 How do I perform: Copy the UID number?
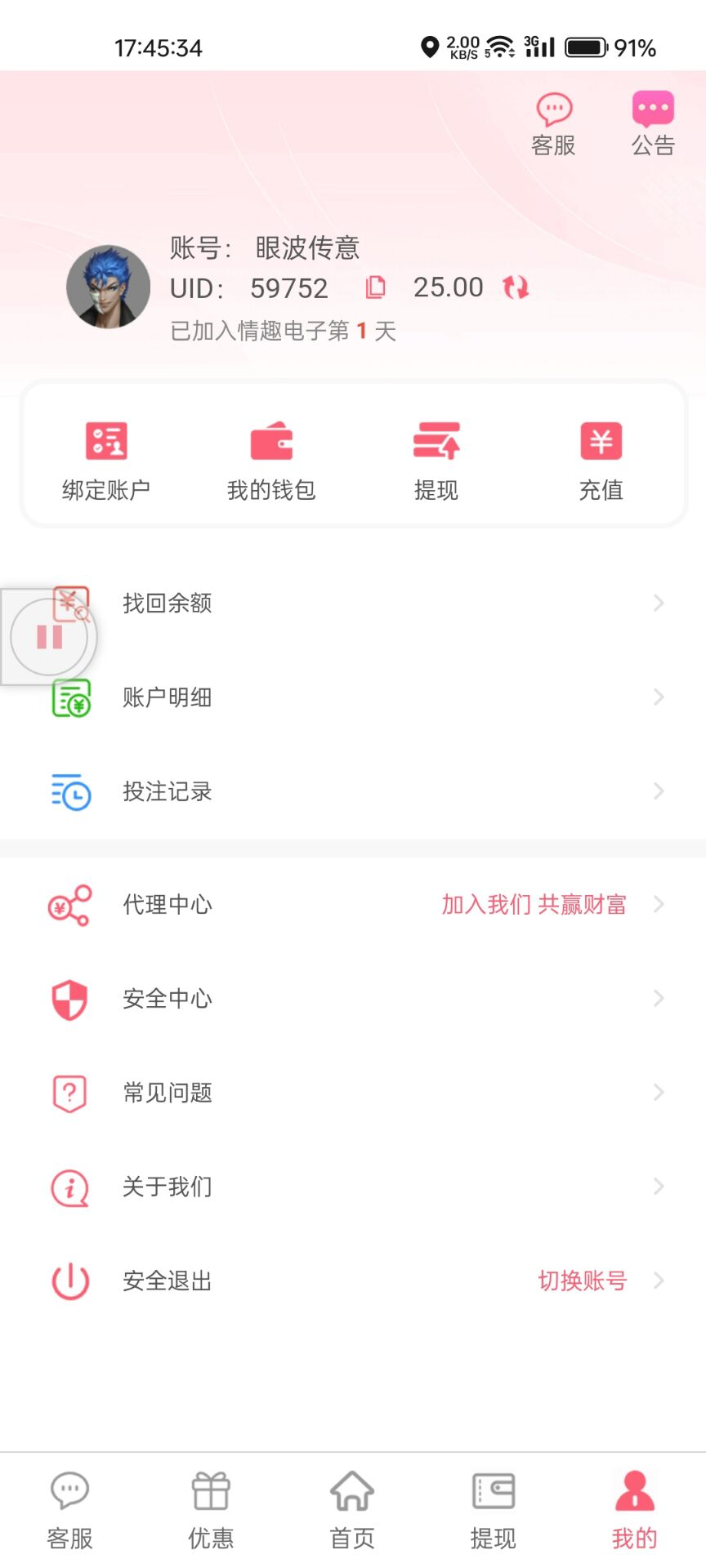coord(376,287)
